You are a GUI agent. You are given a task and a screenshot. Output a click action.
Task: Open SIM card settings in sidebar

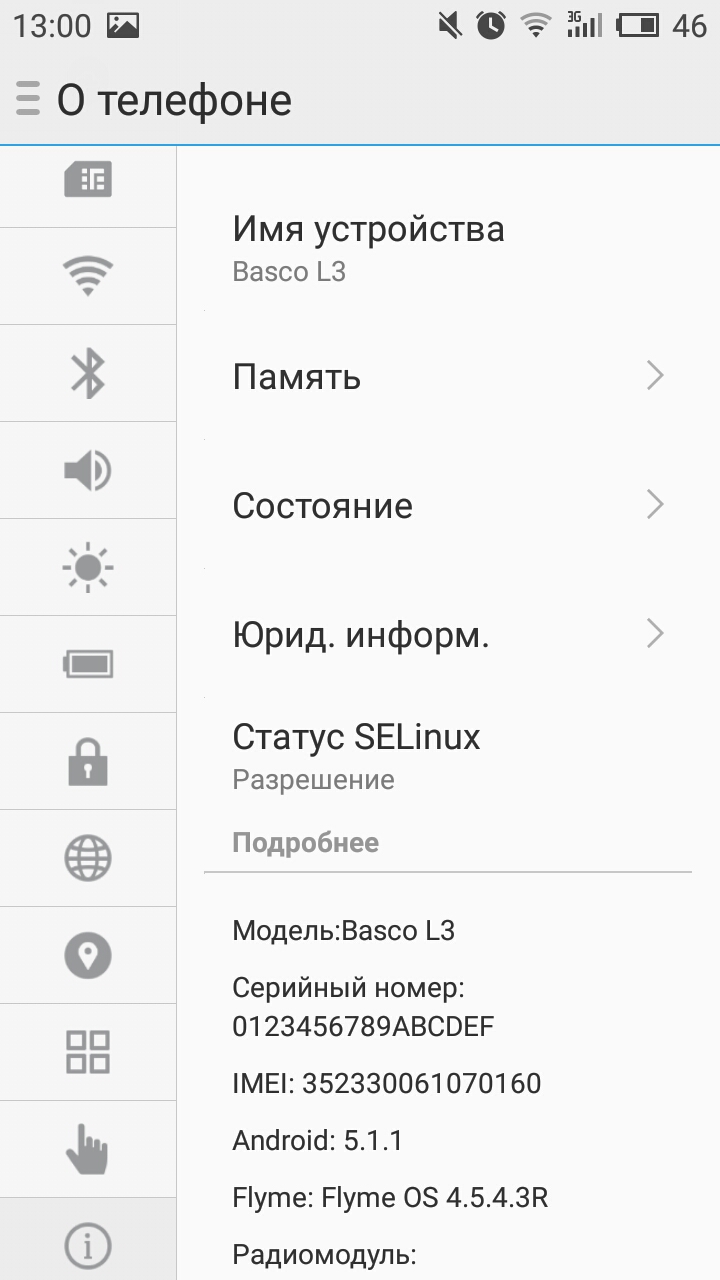pos(88,181)
